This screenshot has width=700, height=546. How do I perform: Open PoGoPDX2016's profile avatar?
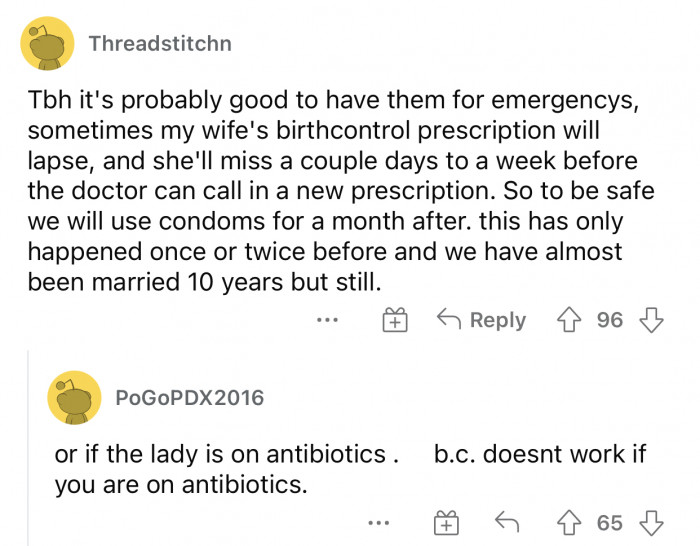coord(74,397)
